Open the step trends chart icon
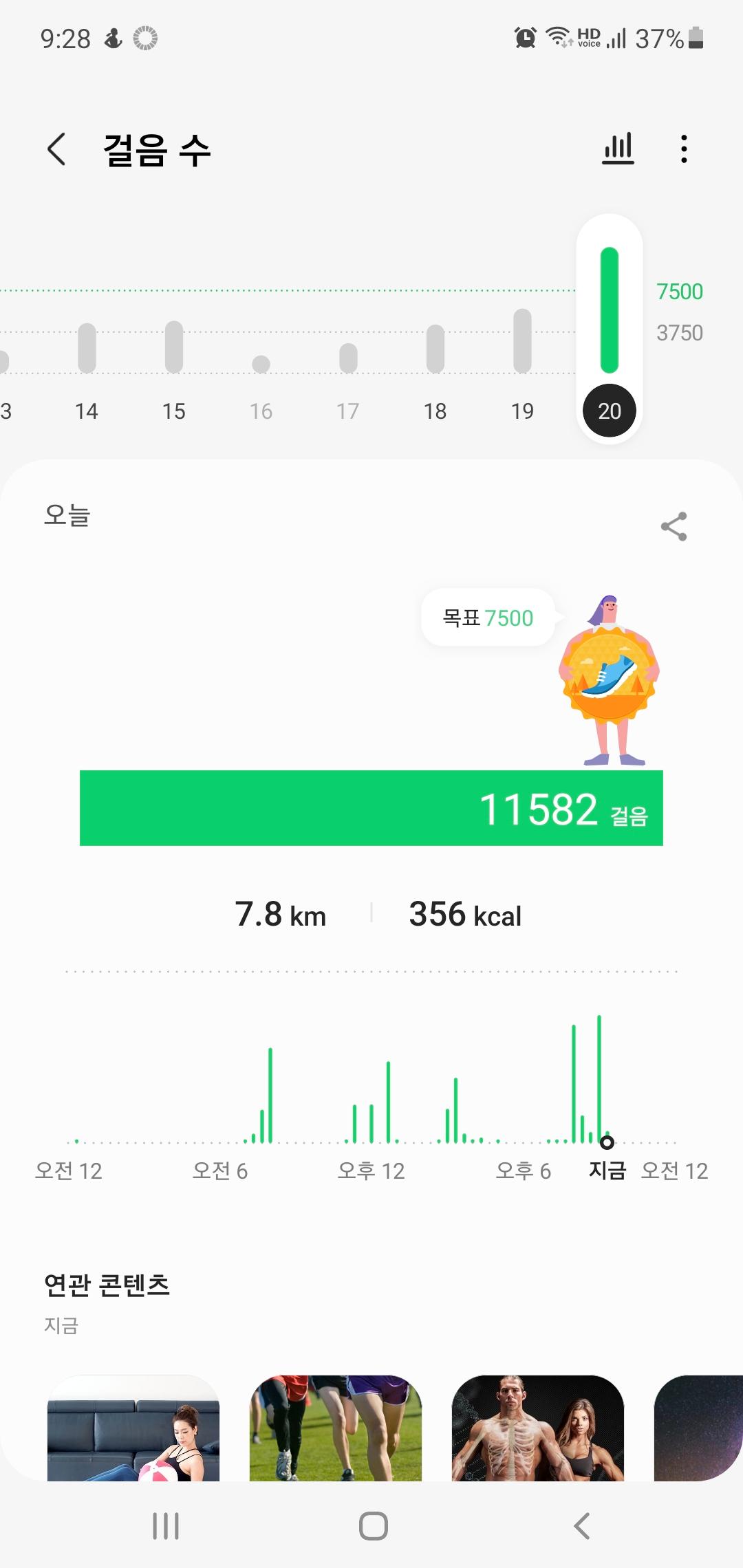 pos(618,149)
